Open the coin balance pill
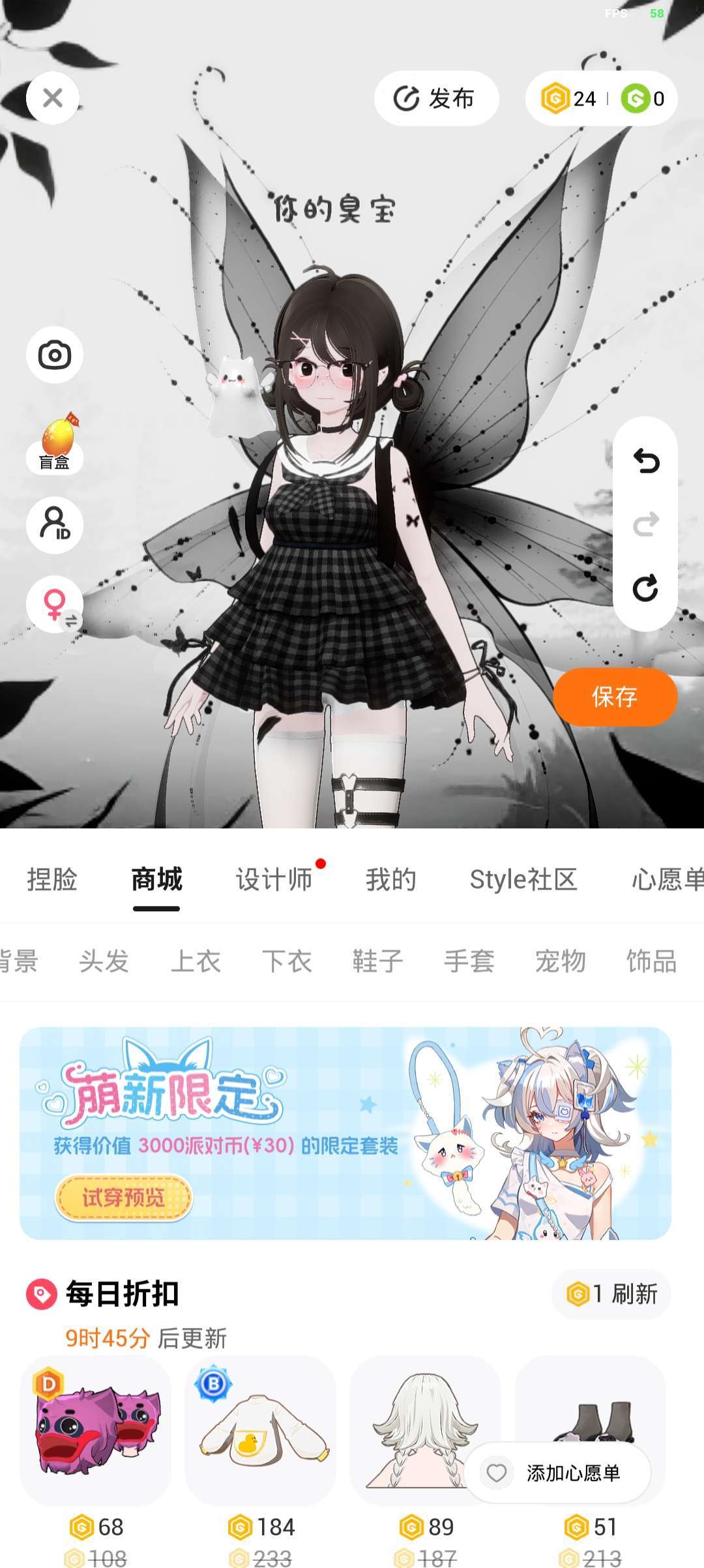704x1568 pixels. (x=601, y=98)
